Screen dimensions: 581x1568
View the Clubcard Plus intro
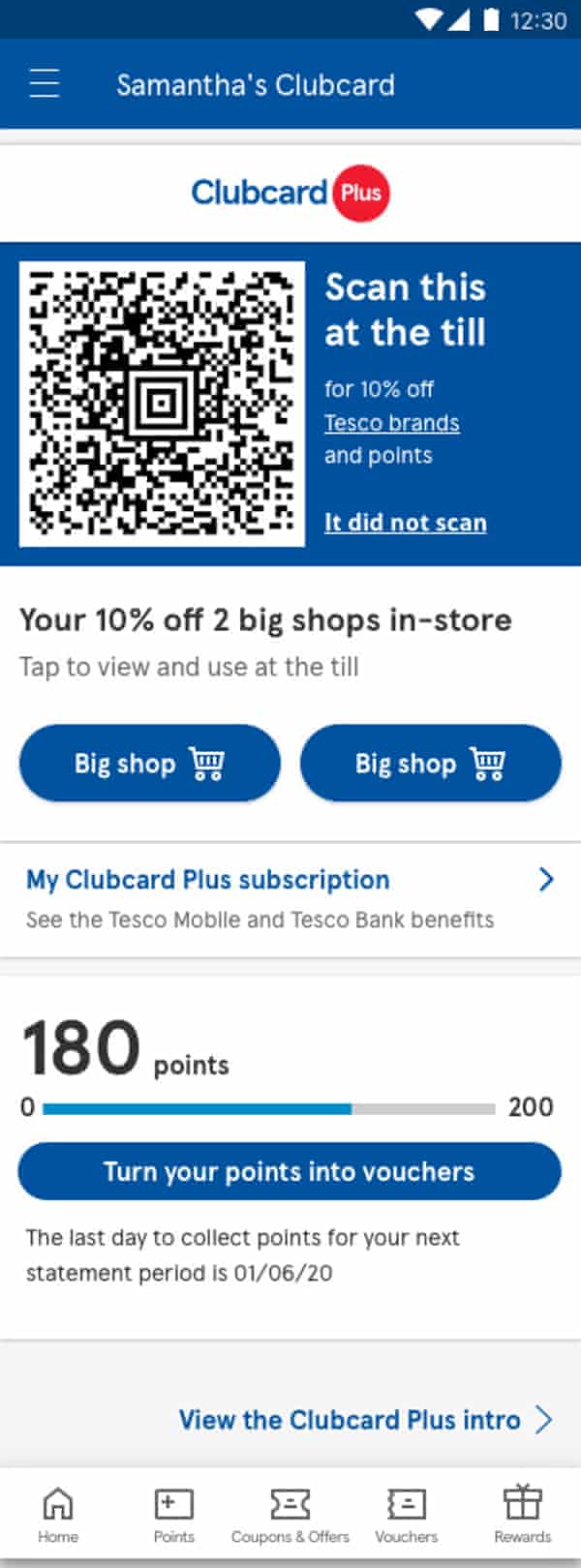[x=365, y=1420]
